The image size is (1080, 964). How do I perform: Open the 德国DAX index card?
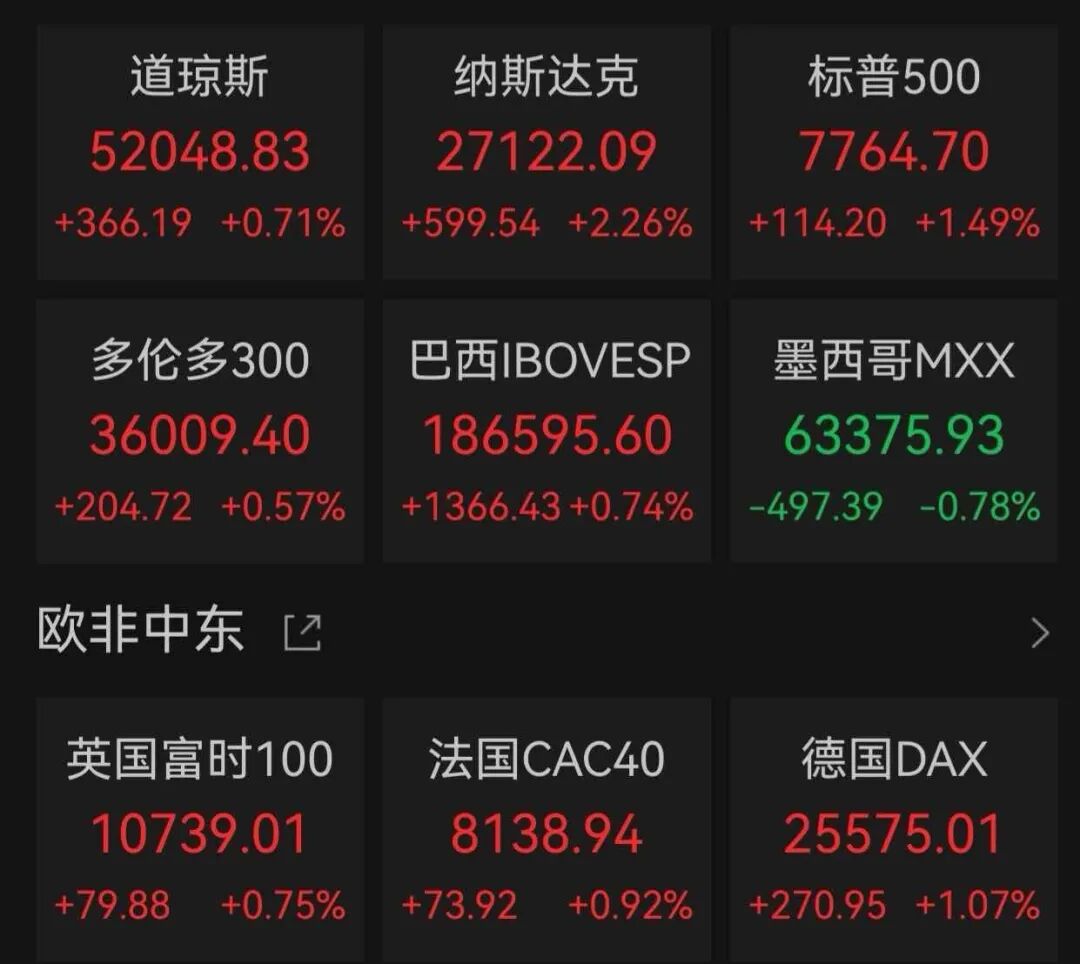click(894, 830)
